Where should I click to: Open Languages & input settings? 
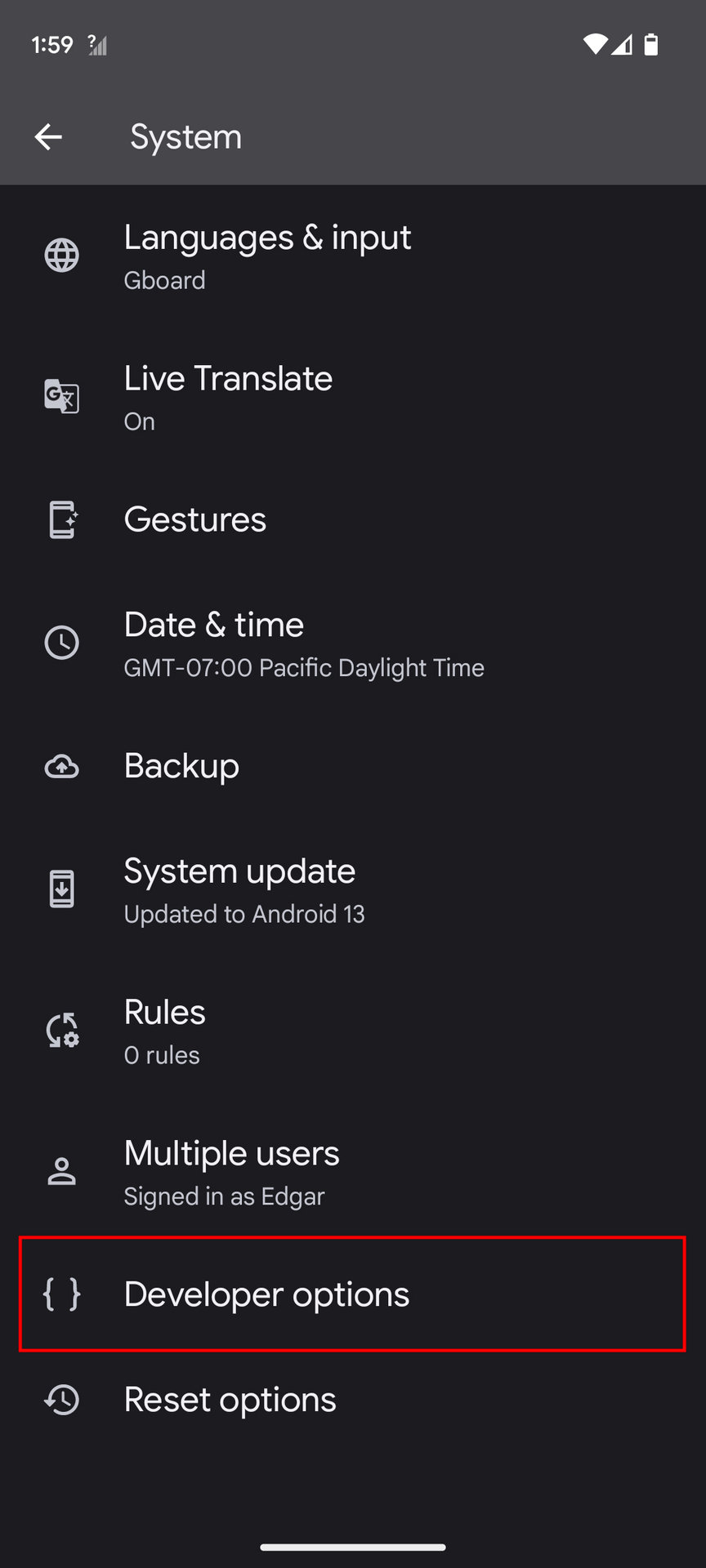267,256
